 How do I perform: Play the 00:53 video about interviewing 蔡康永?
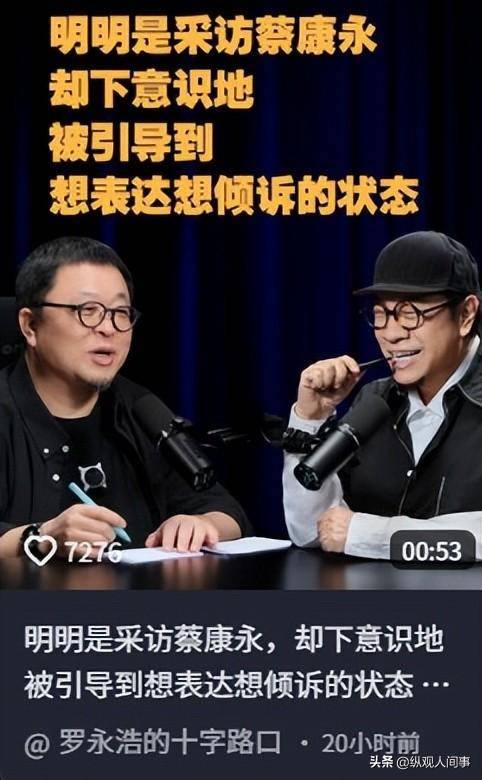241,294
